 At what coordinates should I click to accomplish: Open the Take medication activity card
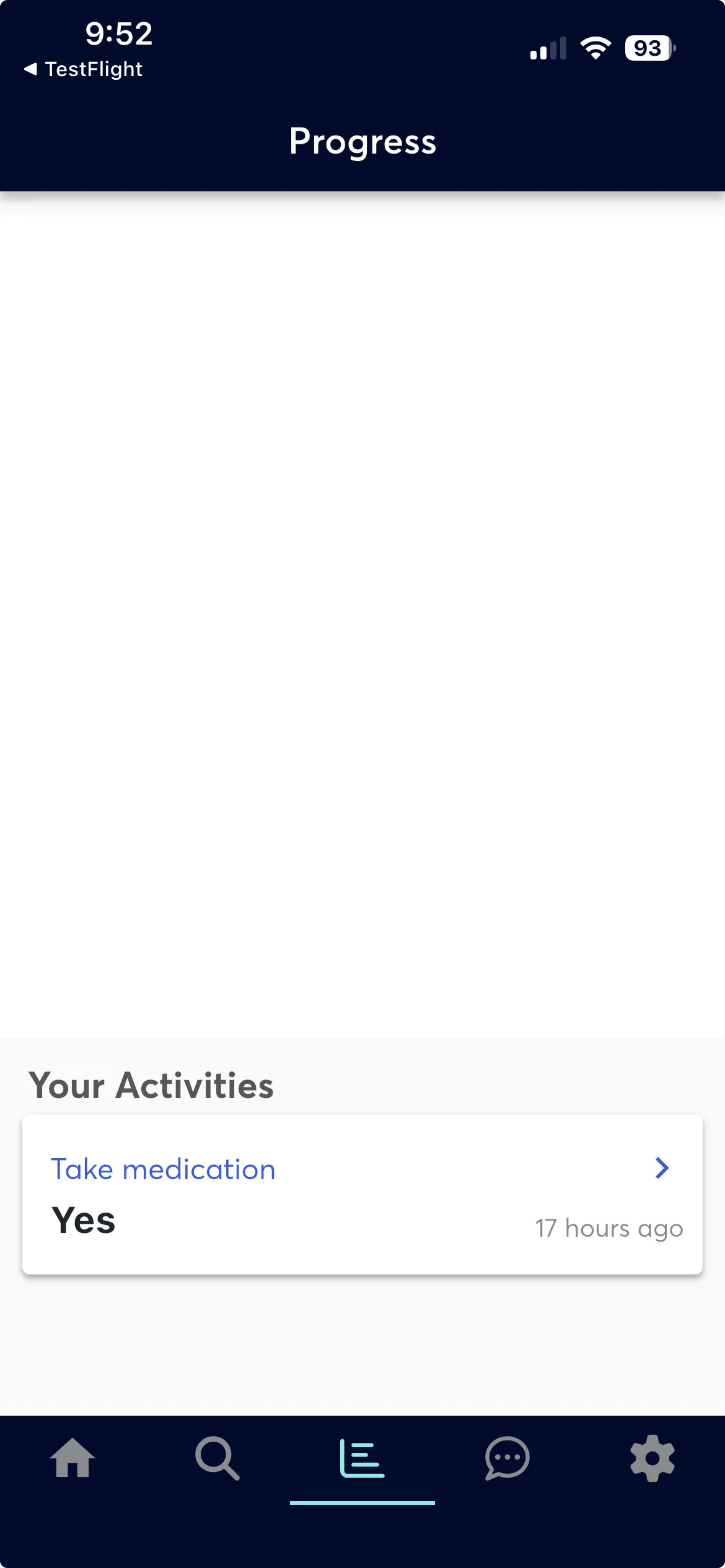click(x=362, y=1194)
